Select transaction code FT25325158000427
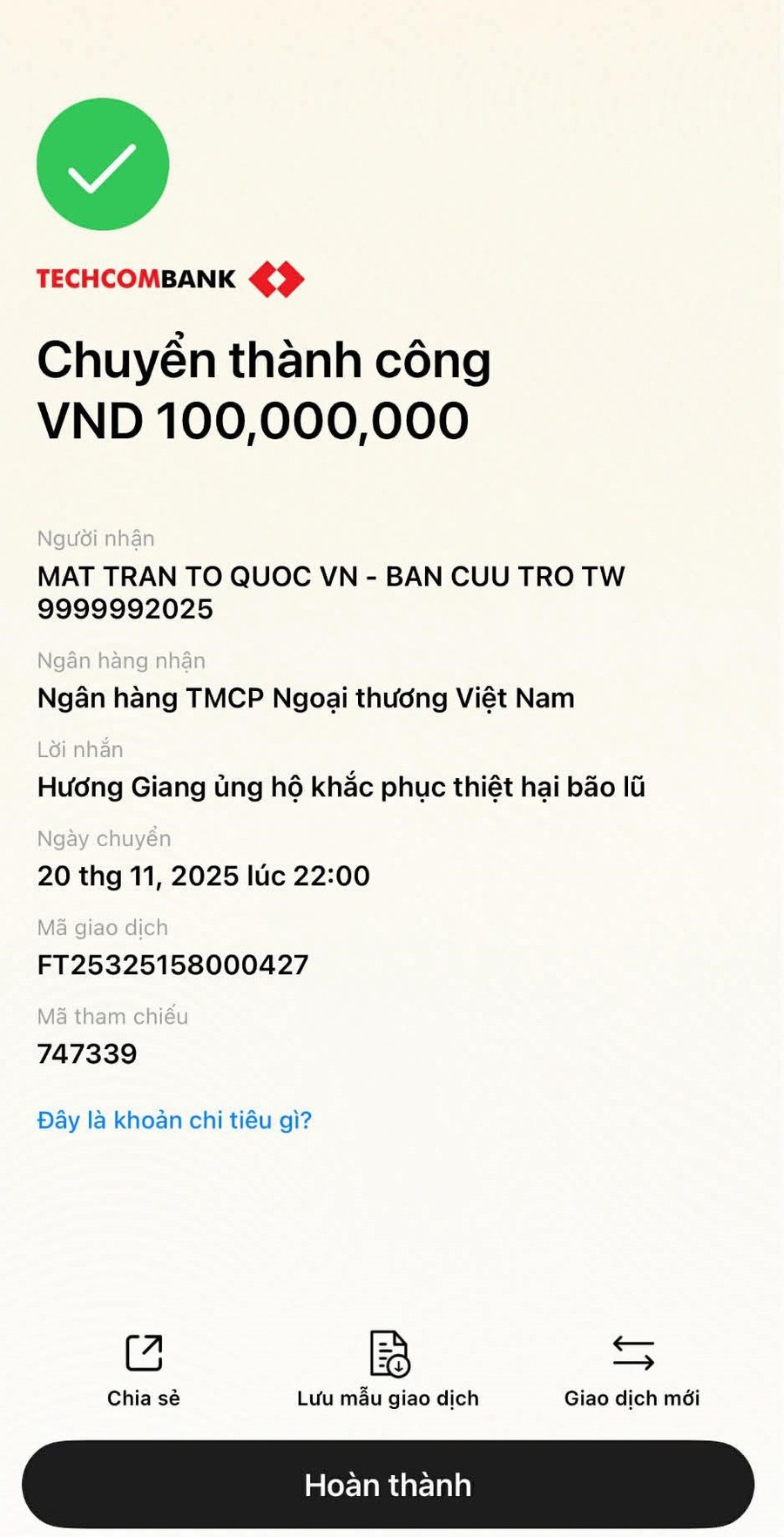 172,965
